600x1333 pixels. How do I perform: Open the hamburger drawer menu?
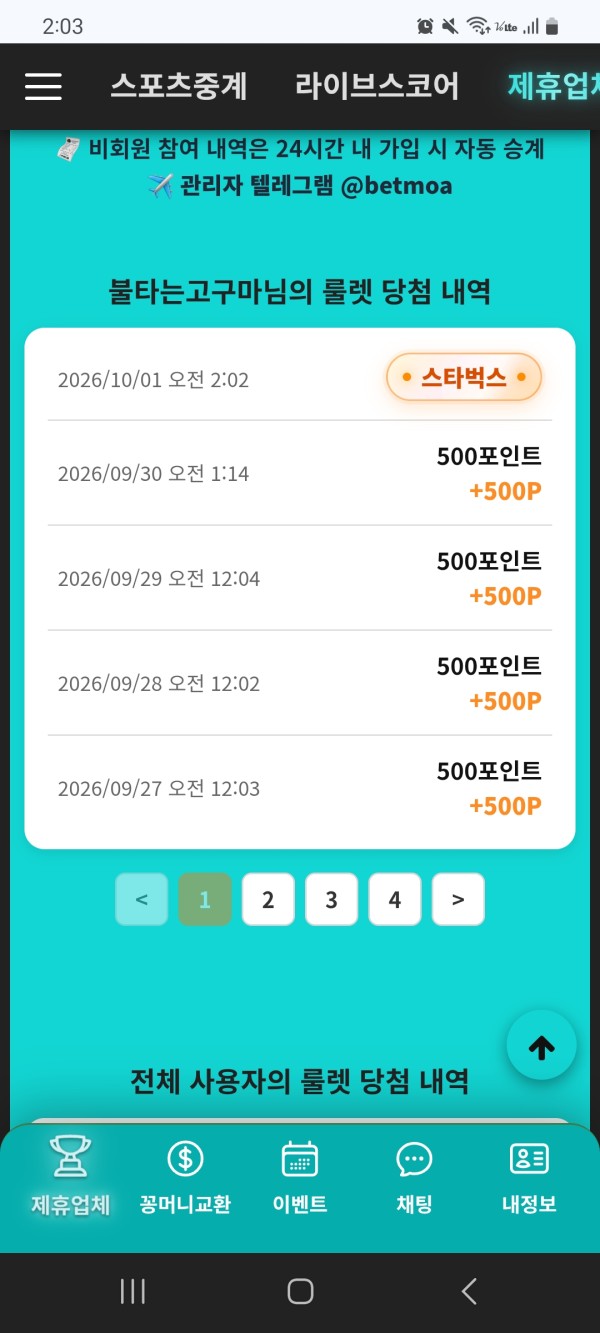click(43, 87)
